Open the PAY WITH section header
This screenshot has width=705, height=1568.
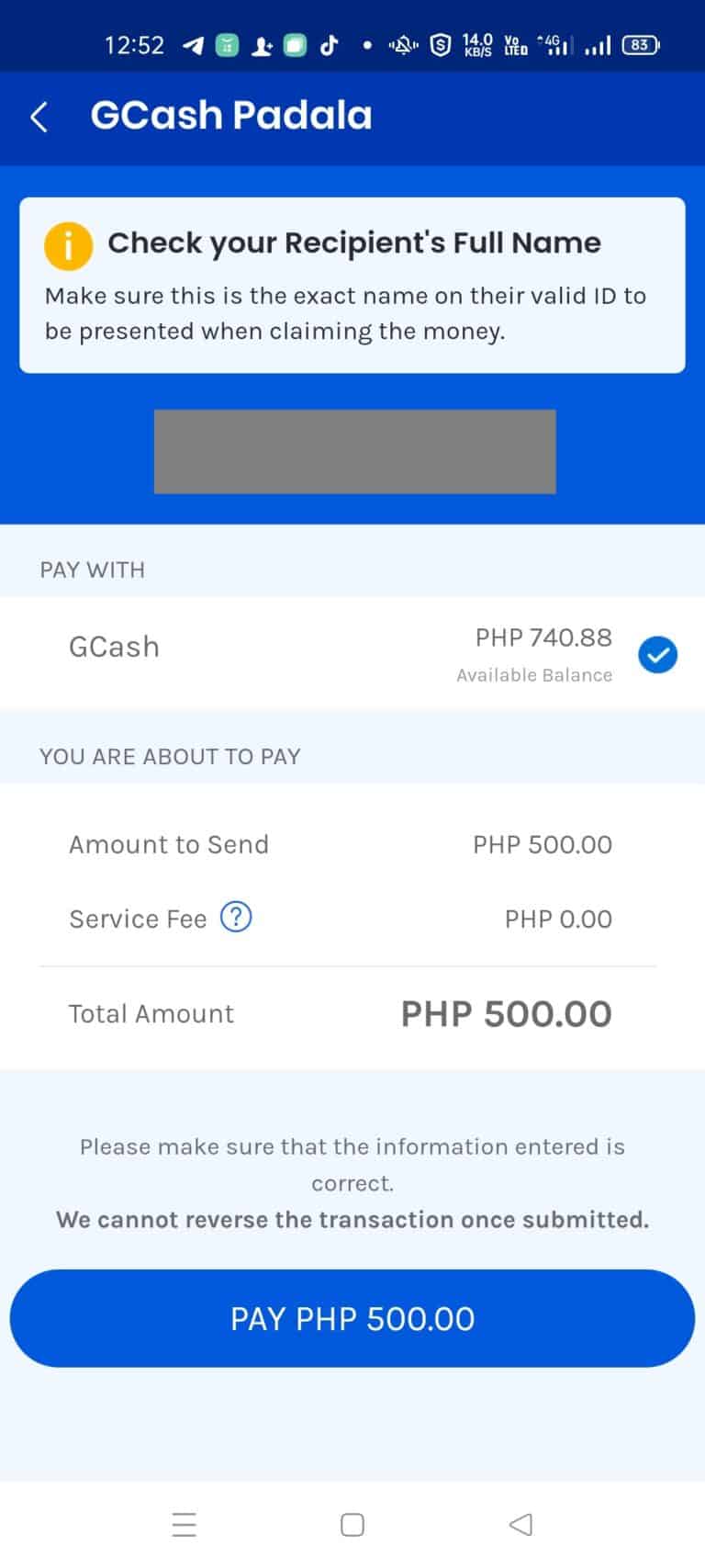click(92, 570)
